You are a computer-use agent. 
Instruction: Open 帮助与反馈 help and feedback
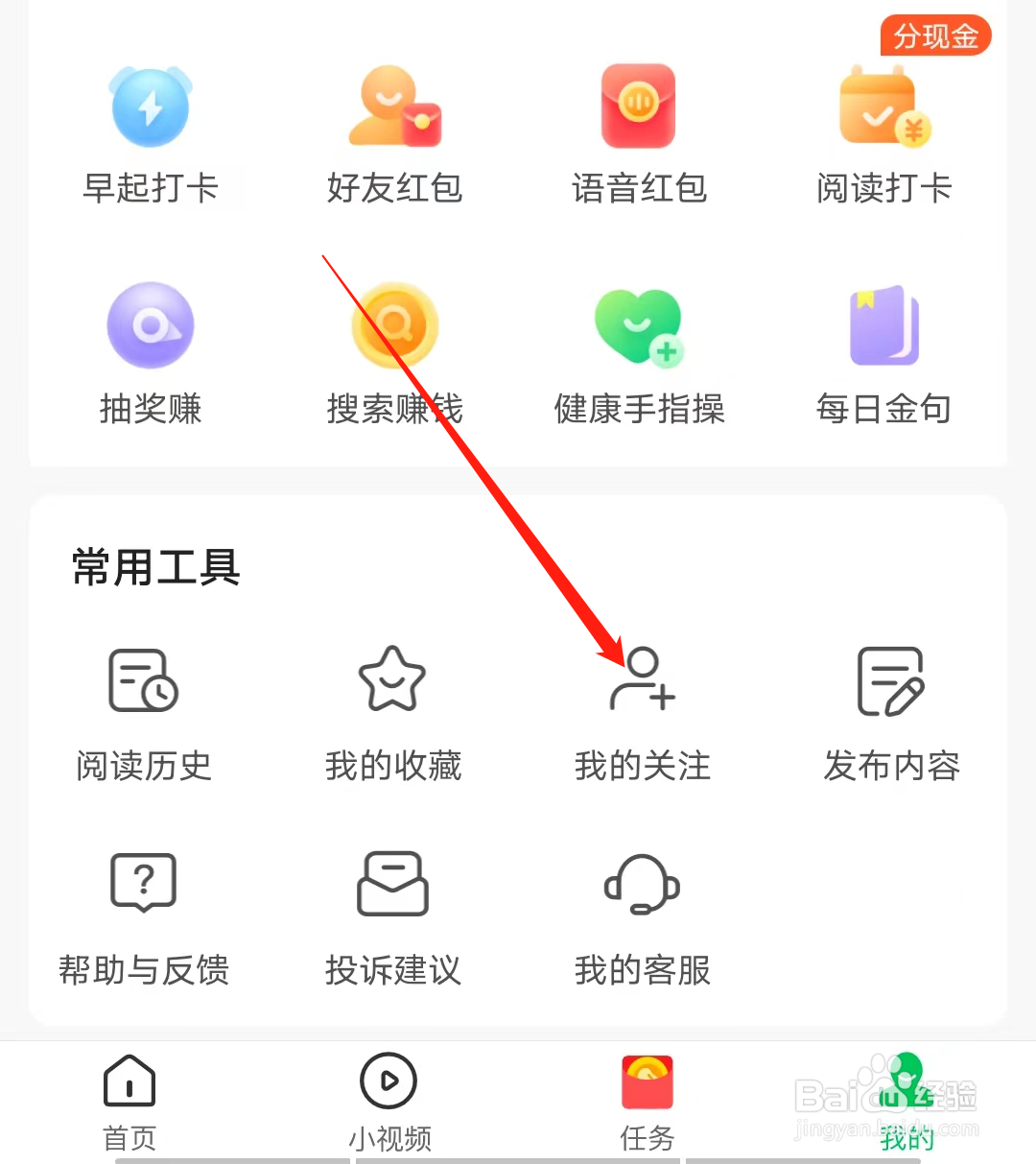pyautogui.click(x=142, y=916)
